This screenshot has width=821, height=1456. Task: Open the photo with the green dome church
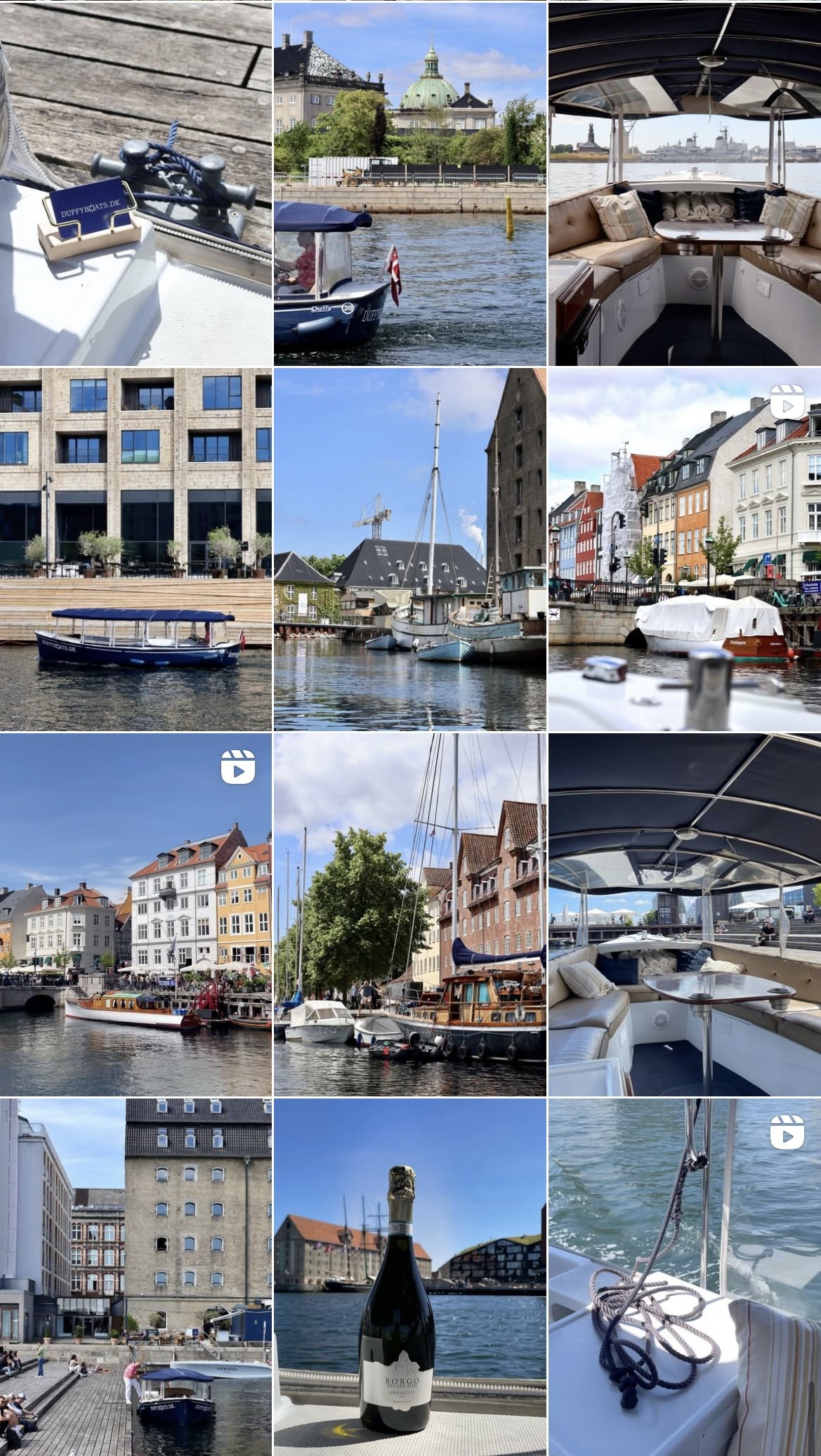(409, 183)
